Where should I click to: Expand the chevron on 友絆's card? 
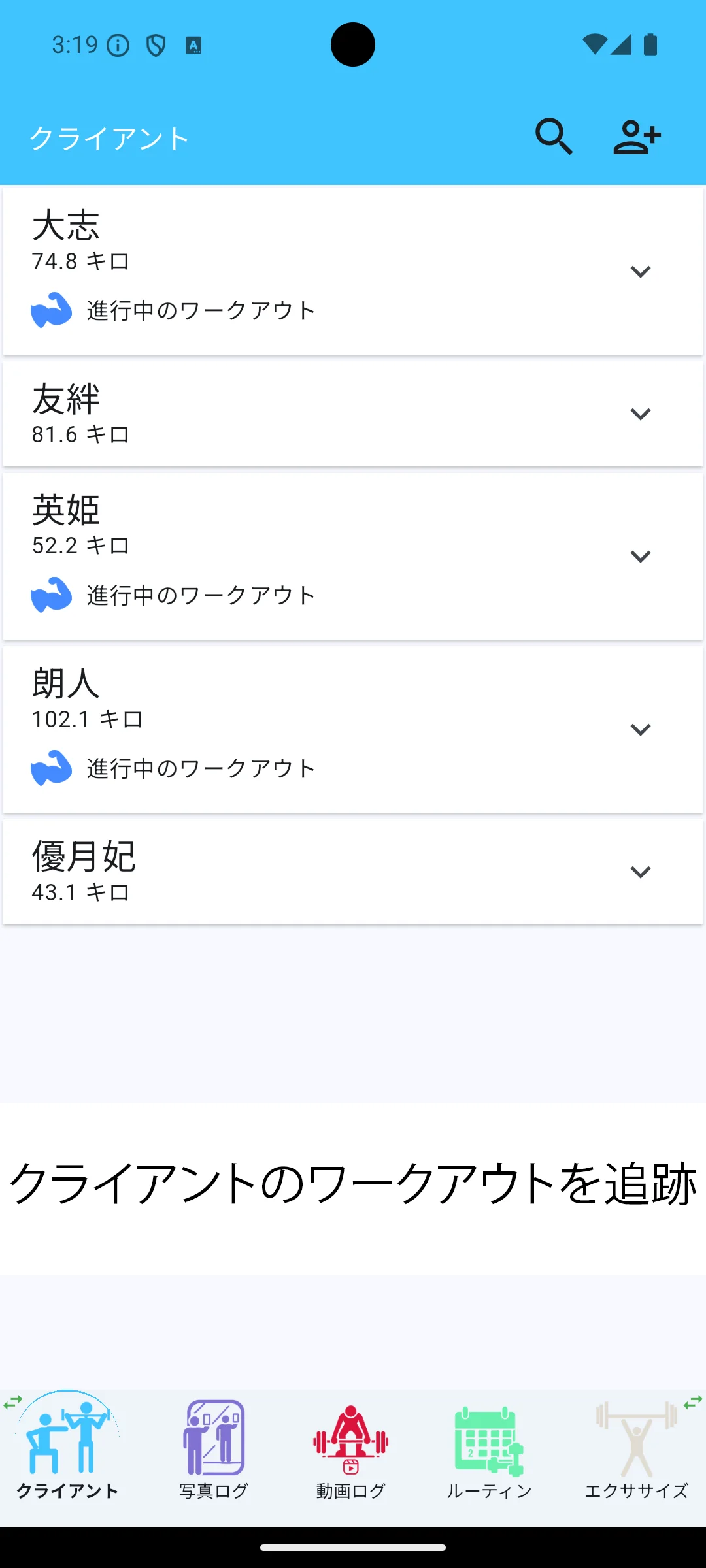point(640,413)
